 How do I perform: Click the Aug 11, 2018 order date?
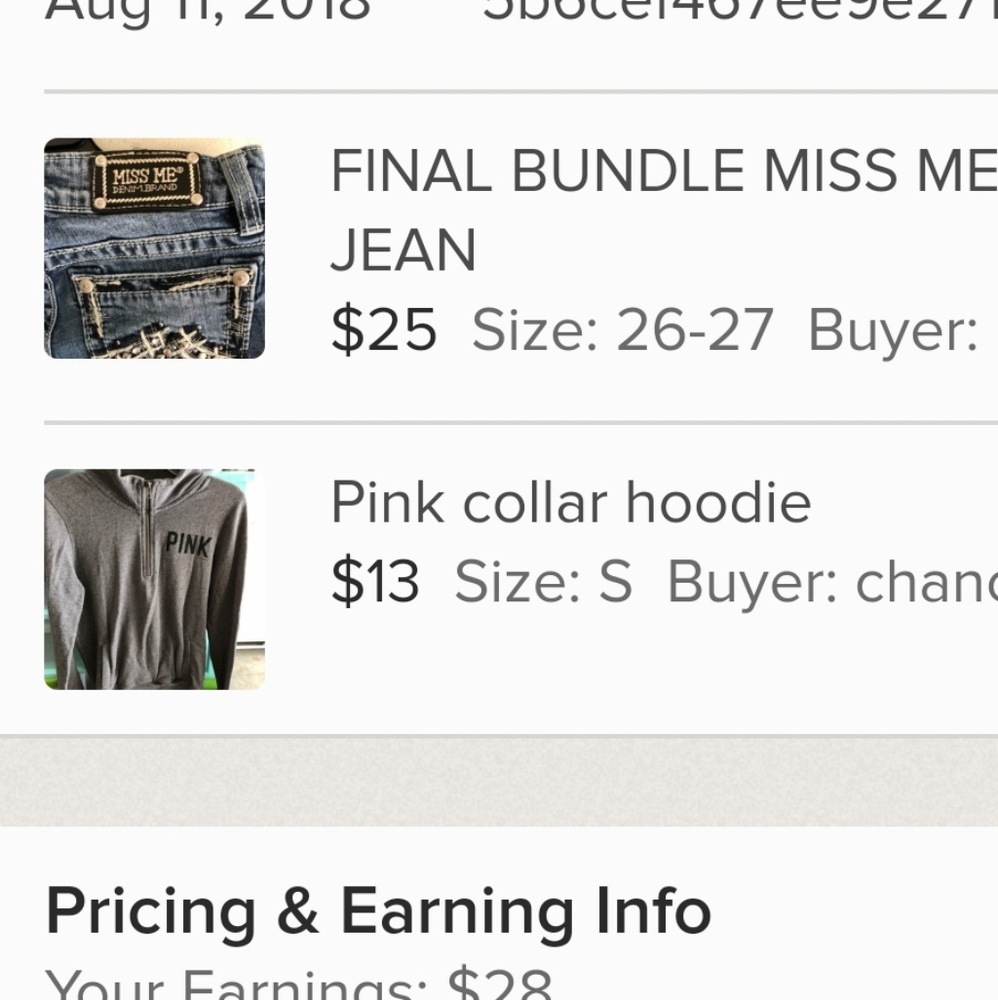click(185, 10)
